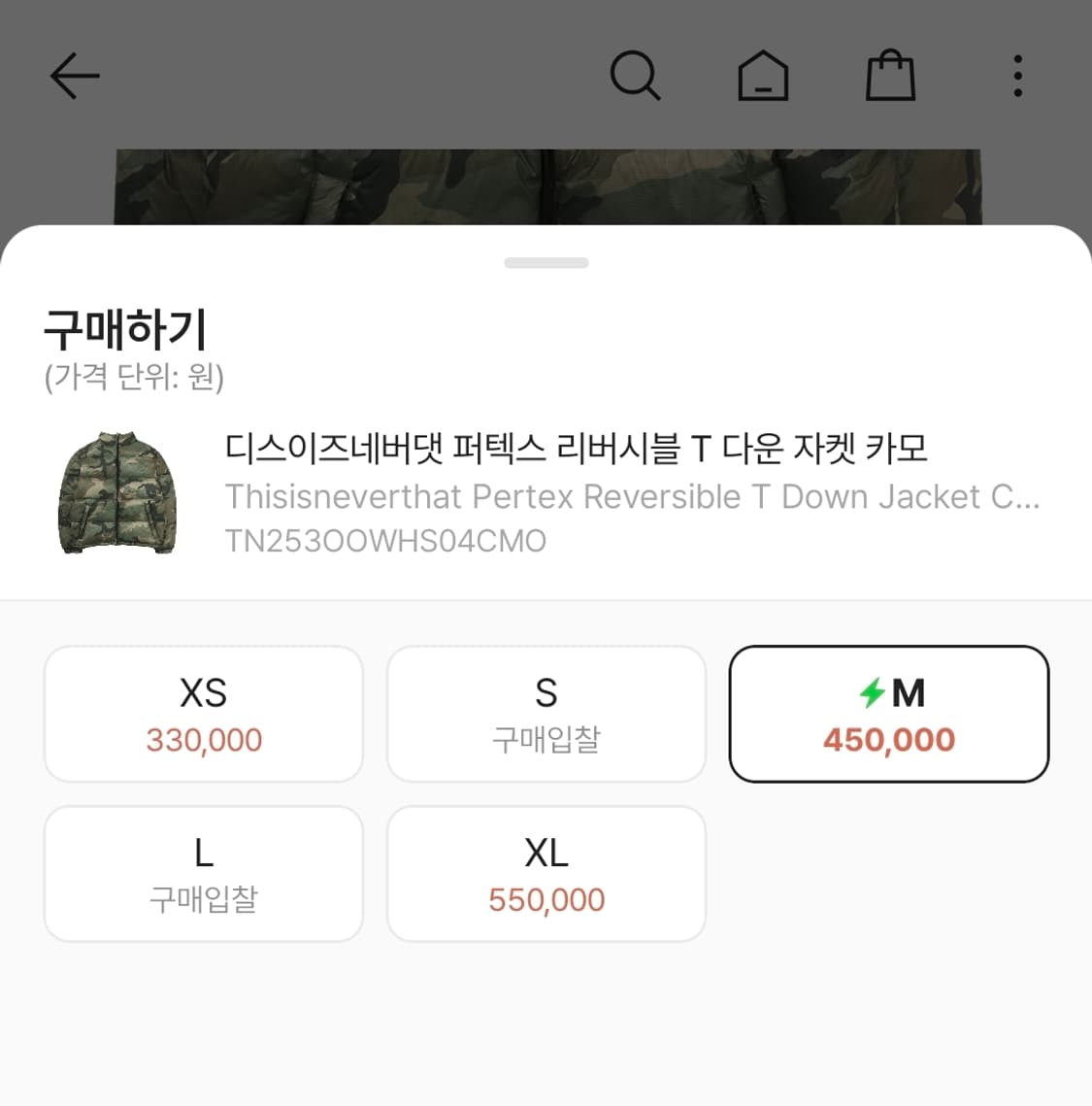Tap the product code TN253OOWHS04CMO
The height and width of the screenshot is (1106, 1092).
click(386, 540)
